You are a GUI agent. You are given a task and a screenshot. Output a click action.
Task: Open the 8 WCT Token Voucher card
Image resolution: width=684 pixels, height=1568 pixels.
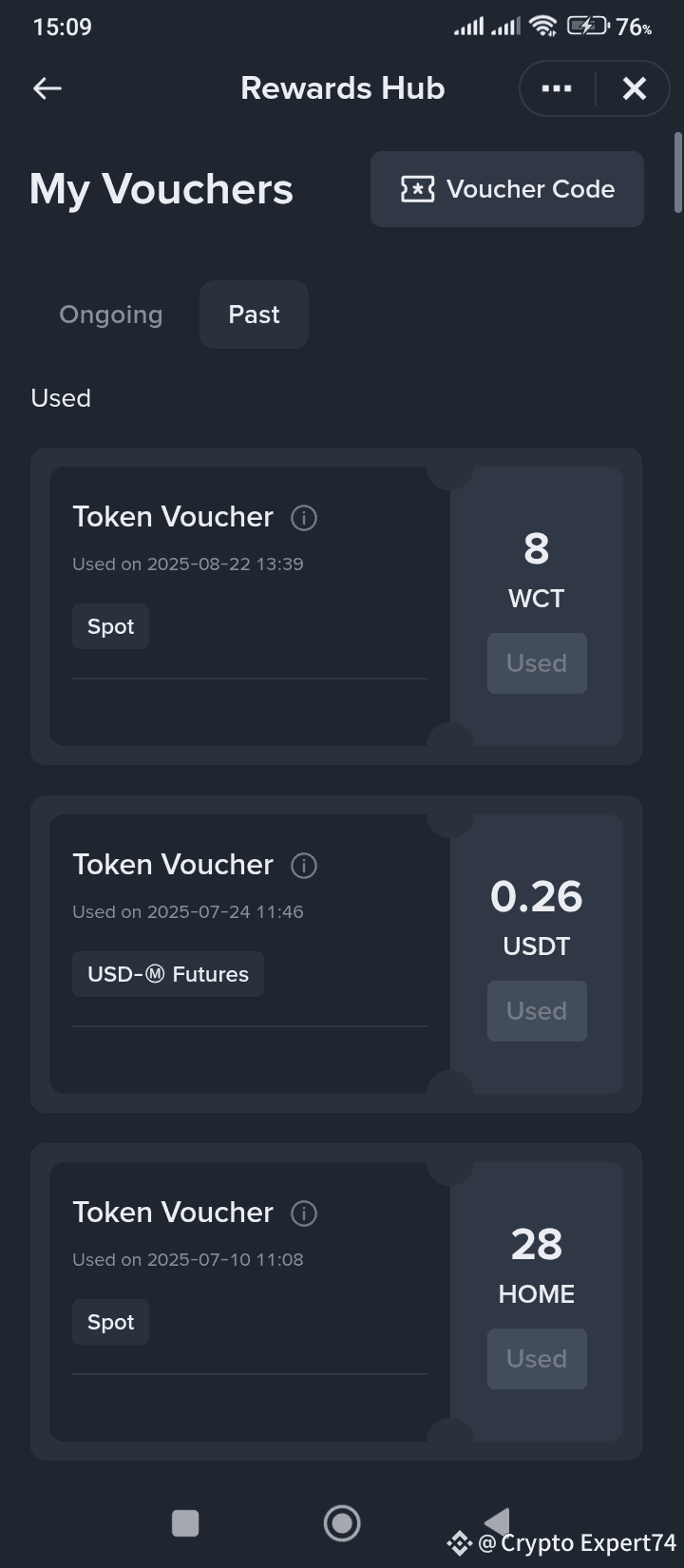click(x=336, y=606)
